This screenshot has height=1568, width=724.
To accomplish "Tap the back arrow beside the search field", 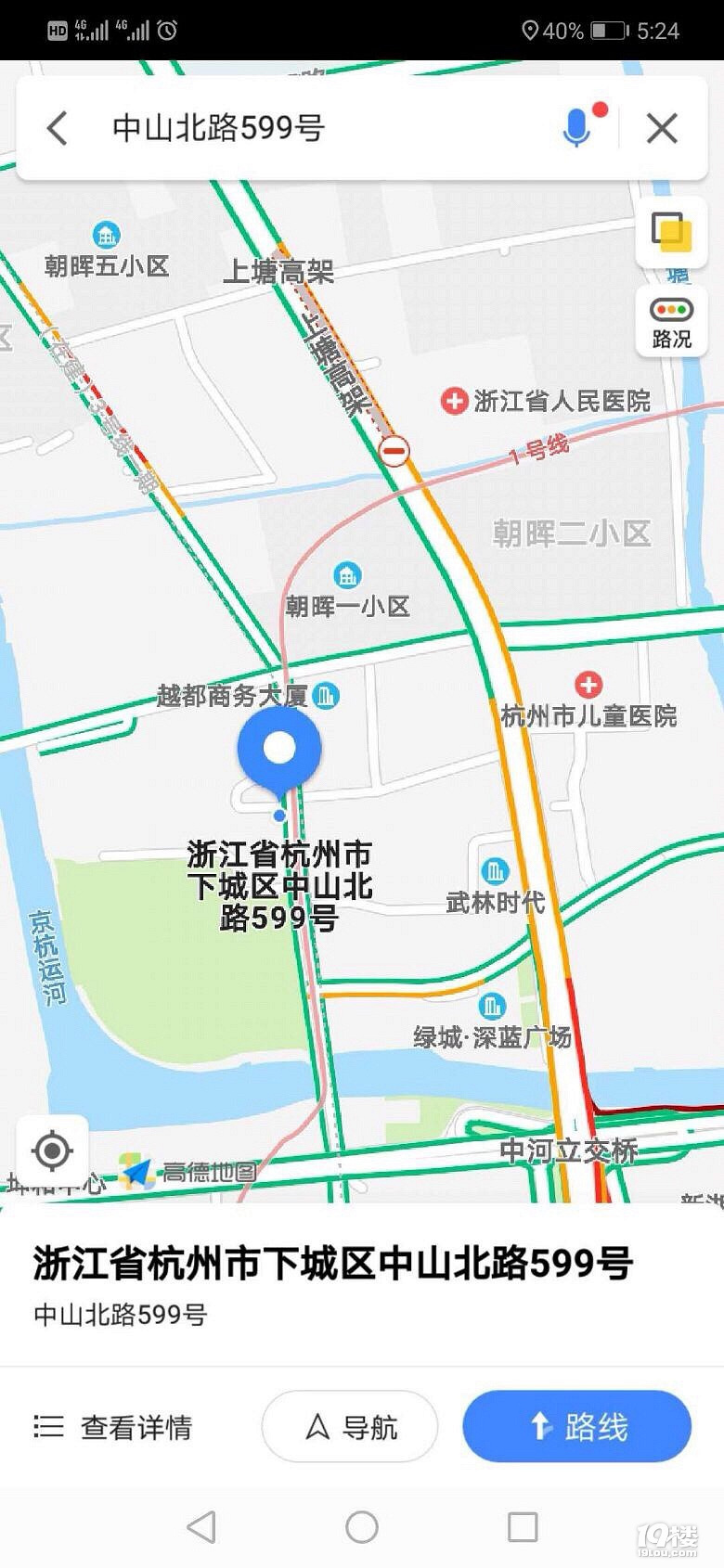I will (56, 128).
